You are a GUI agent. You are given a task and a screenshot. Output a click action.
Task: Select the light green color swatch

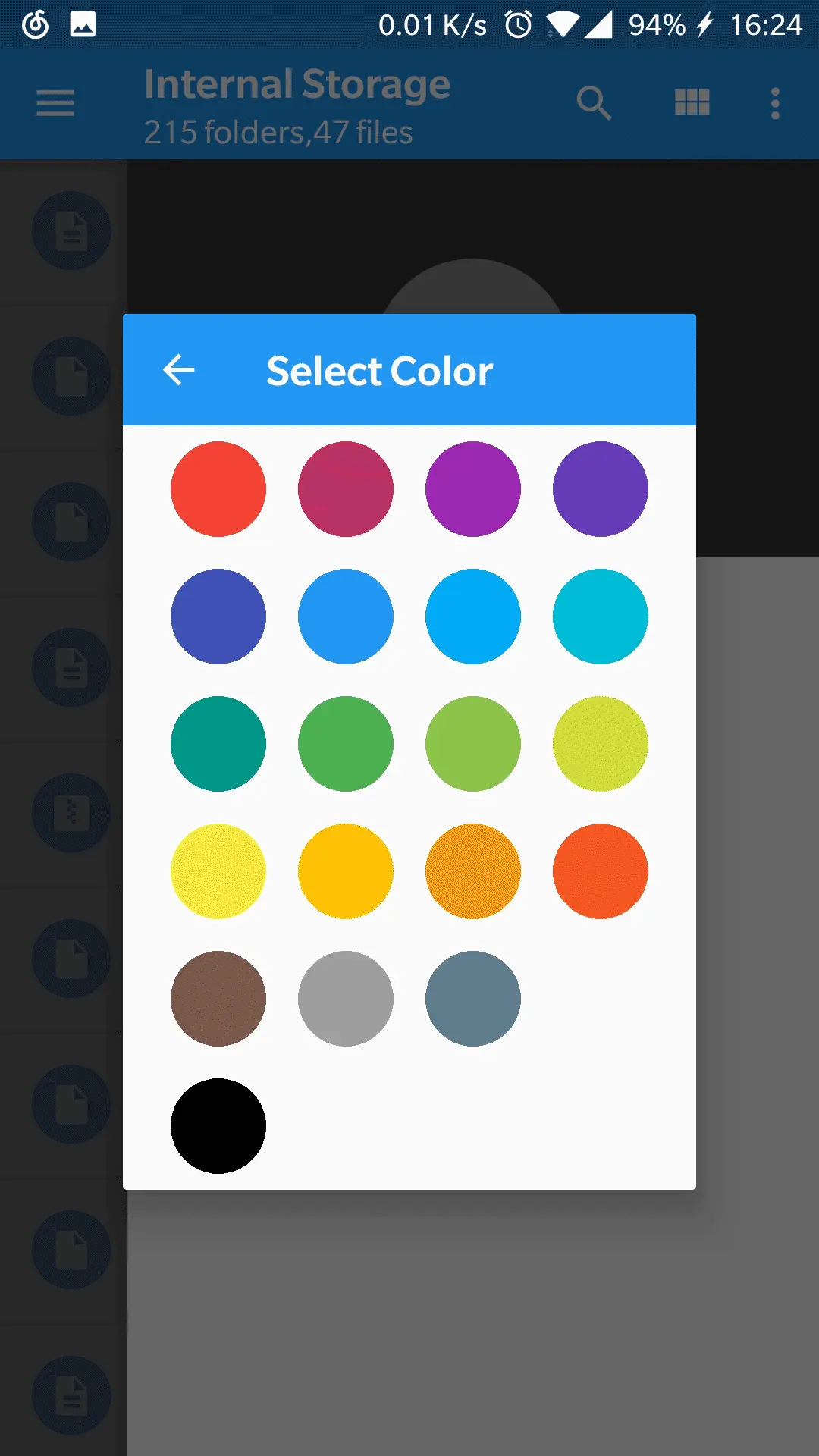pyautogui.click(x=473, y=744)
